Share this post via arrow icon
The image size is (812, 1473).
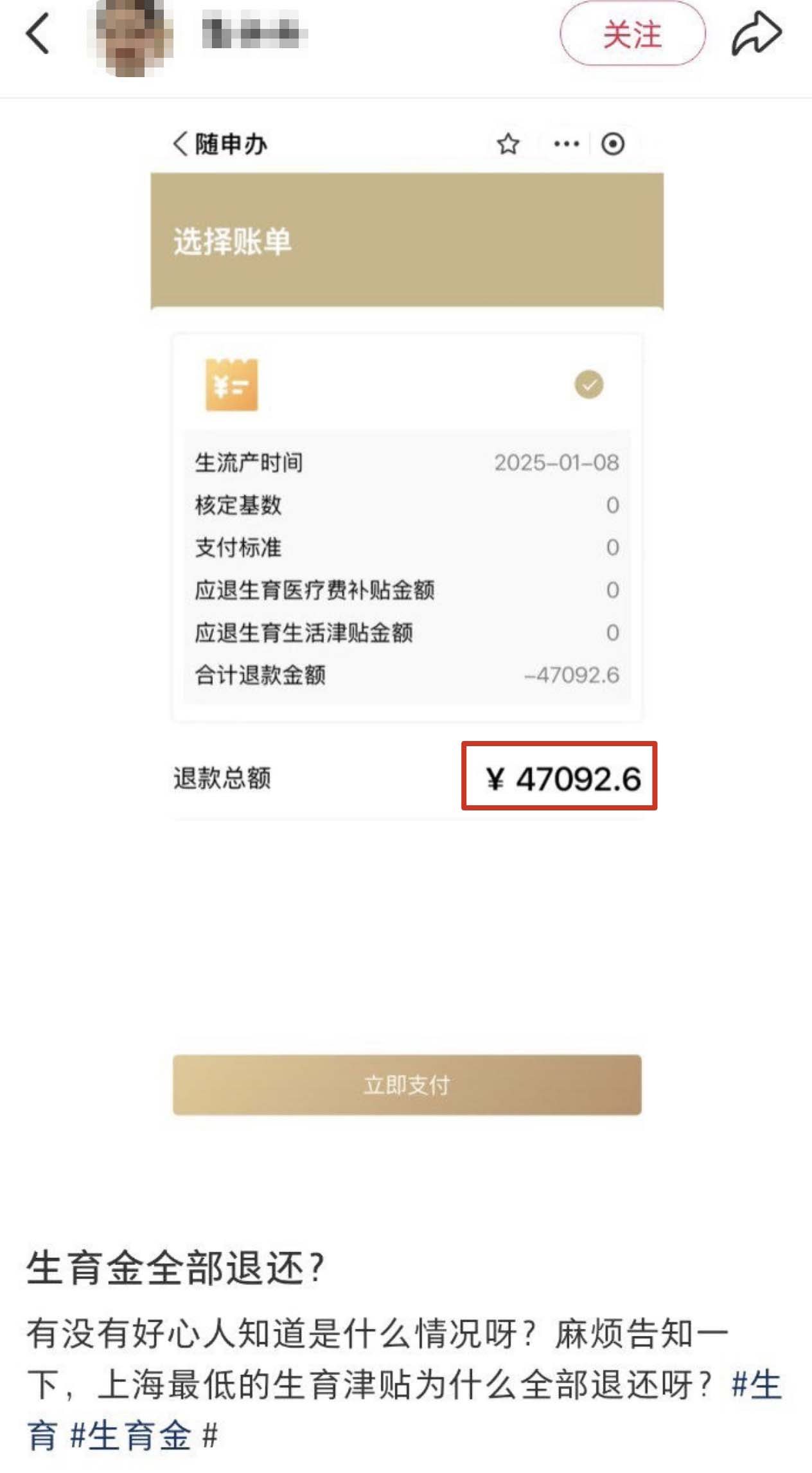click(x=757, y=33)
